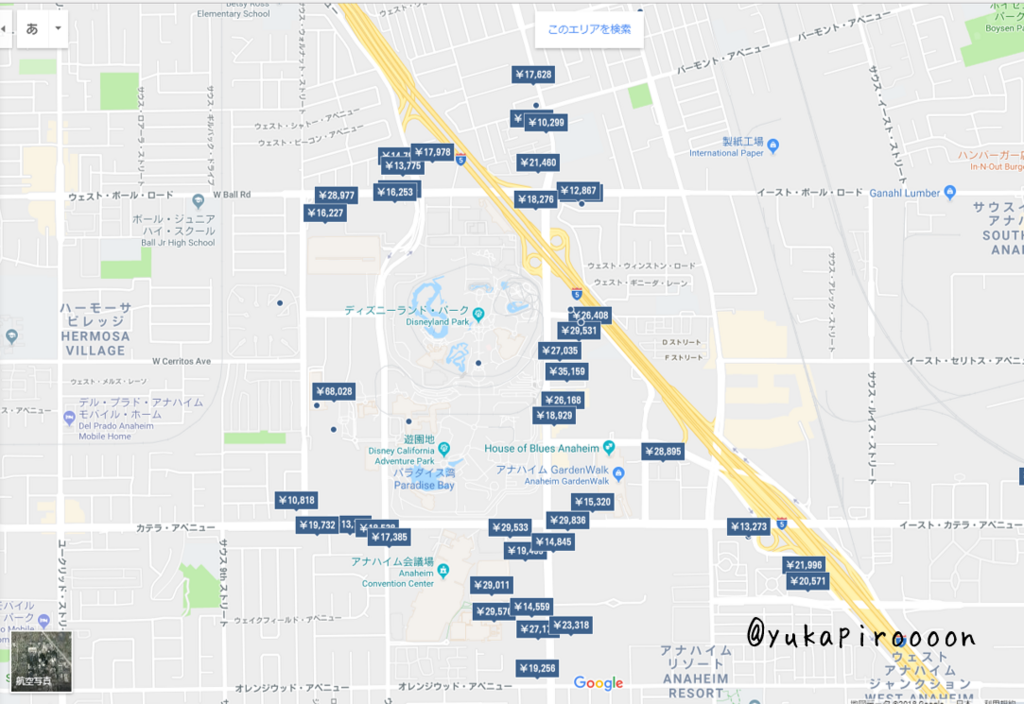Tap the ¥26,408 hotel marker
Screen dimensions: 1024x704
tap(590, 315)
